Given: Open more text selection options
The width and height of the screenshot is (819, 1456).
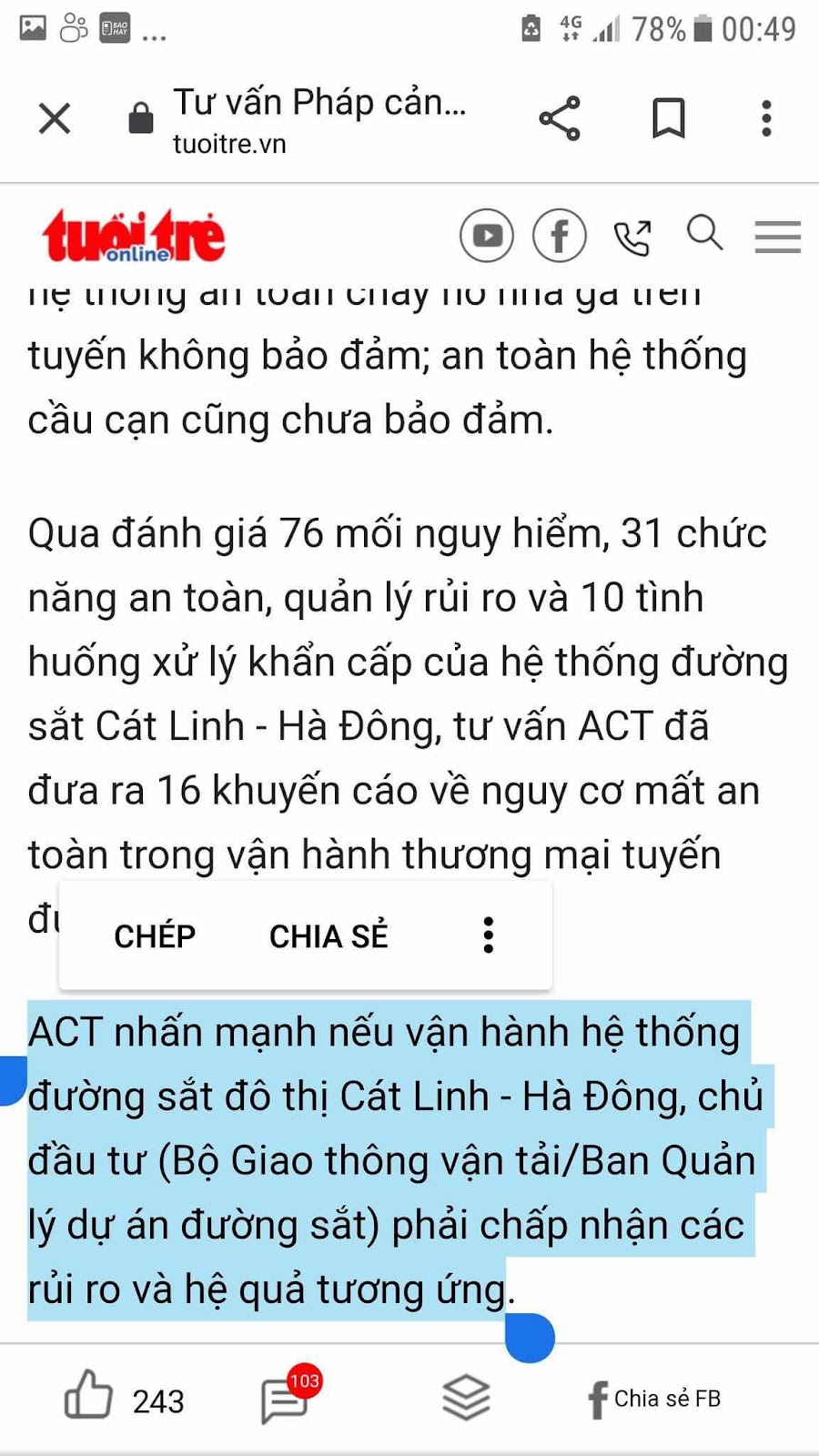Looking at the screenshot, I should 489,935.
